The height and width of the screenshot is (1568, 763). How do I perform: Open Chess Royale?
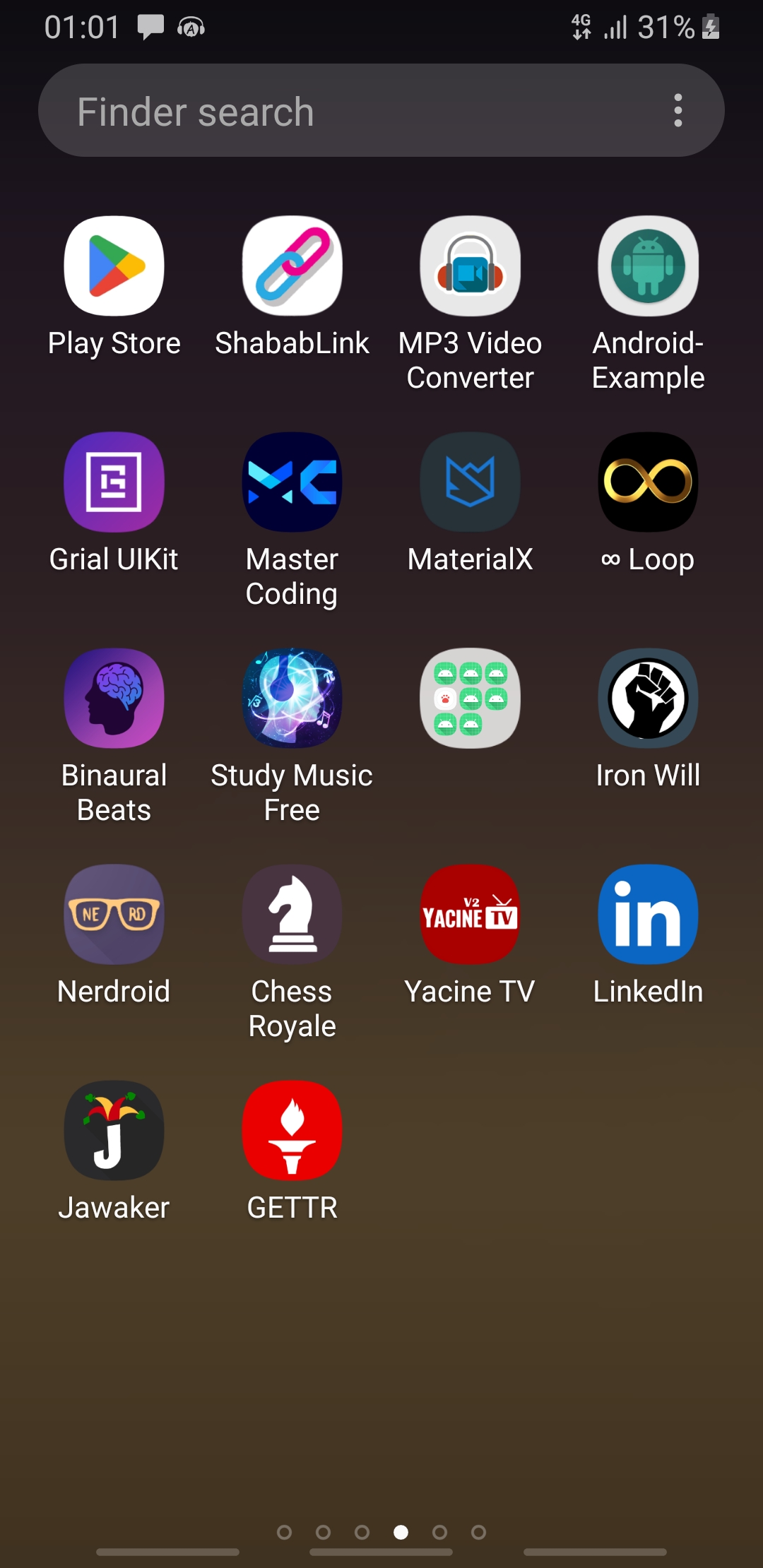(x=292, y=915)
